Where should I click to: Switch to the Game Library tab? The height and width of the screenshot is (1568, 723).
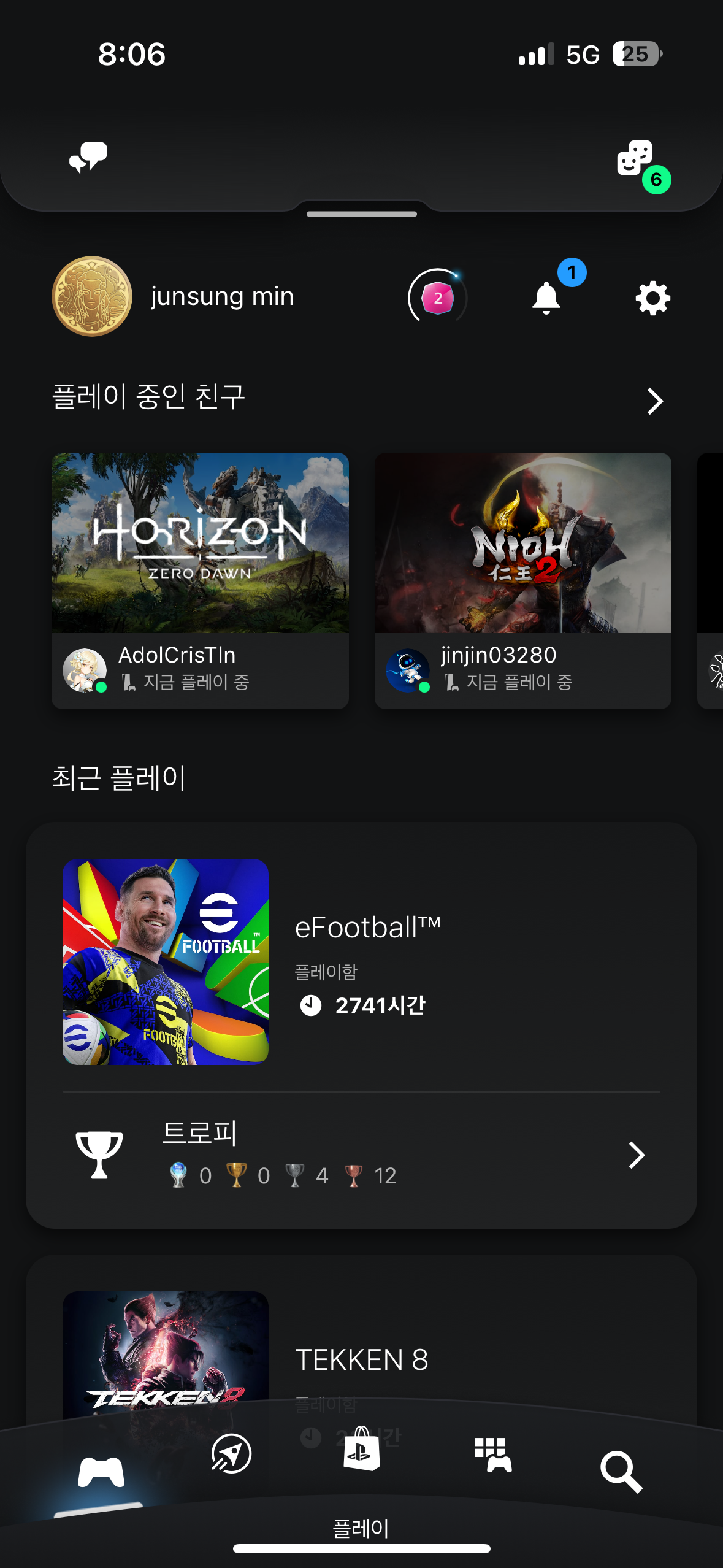click(492, 1455)
